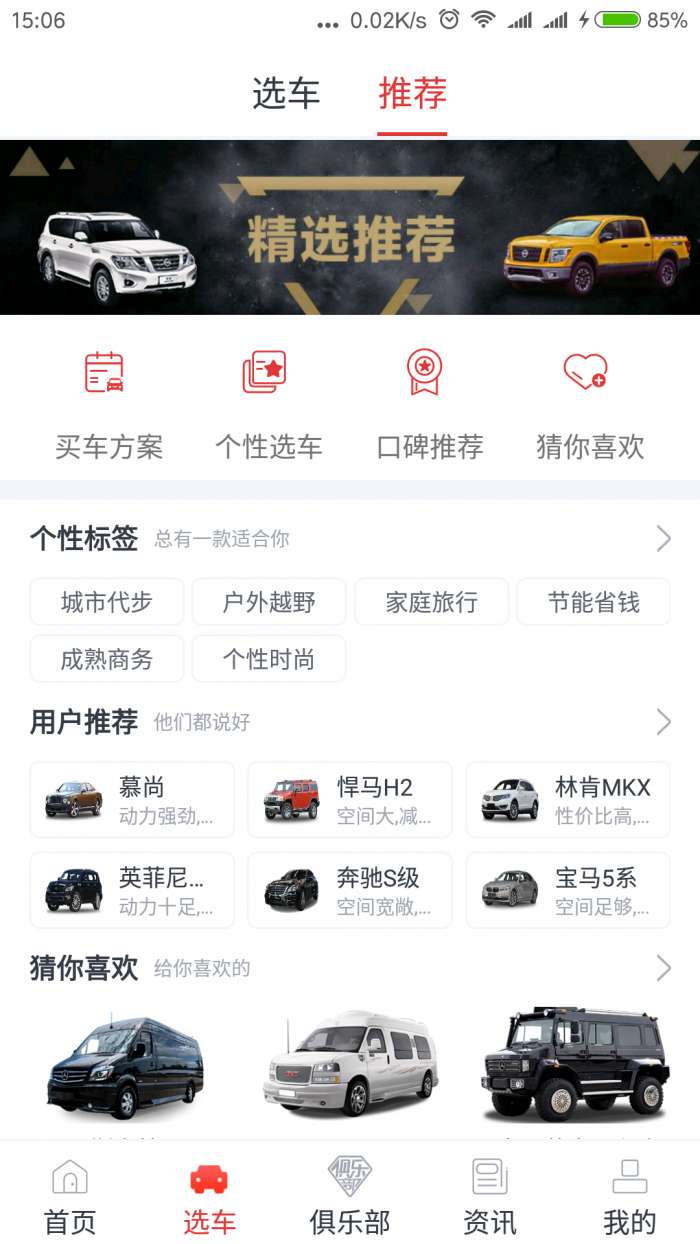700x1244 pixels.
Task: View the 林肯MKX car card
Action: [x=568, y=800]
